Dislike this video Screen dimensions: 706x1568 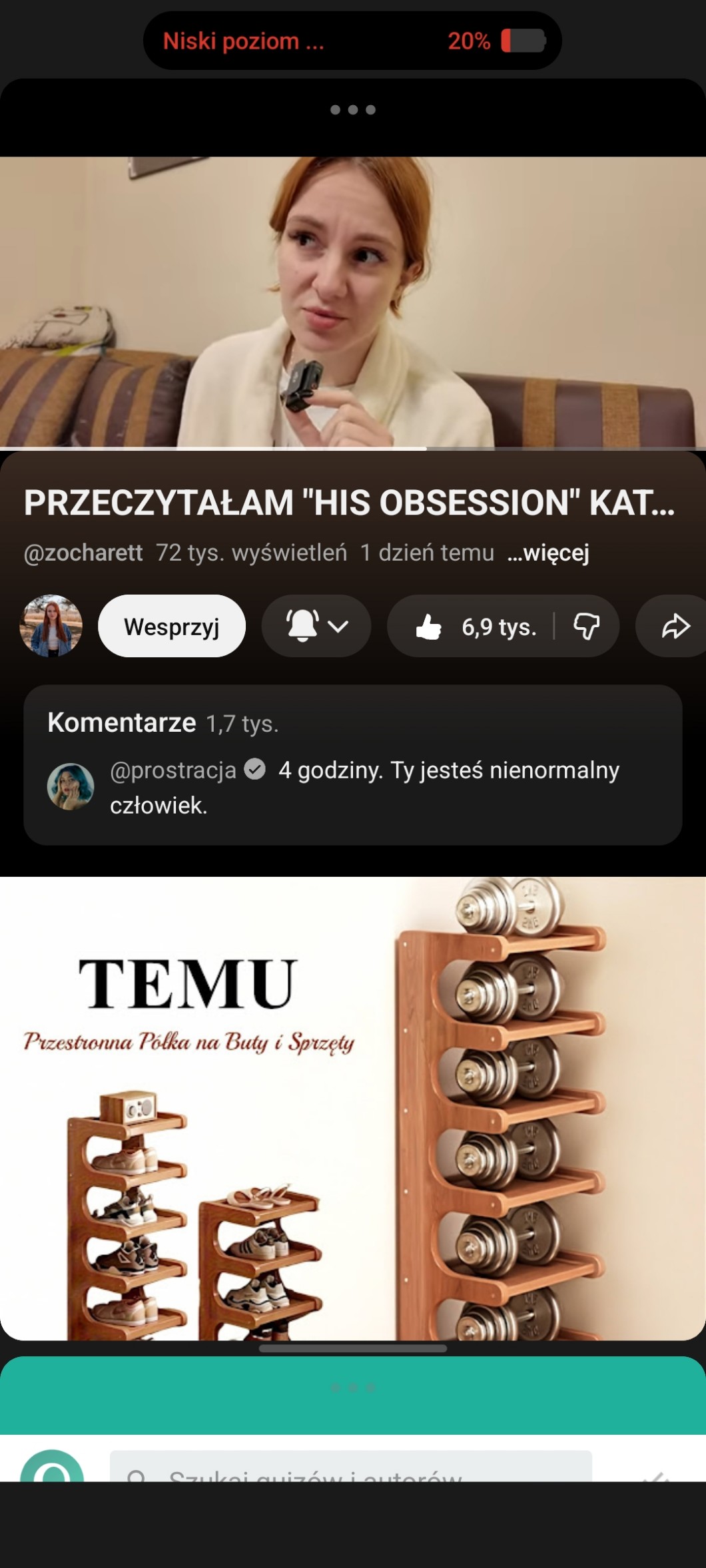(x=586, y=627)
